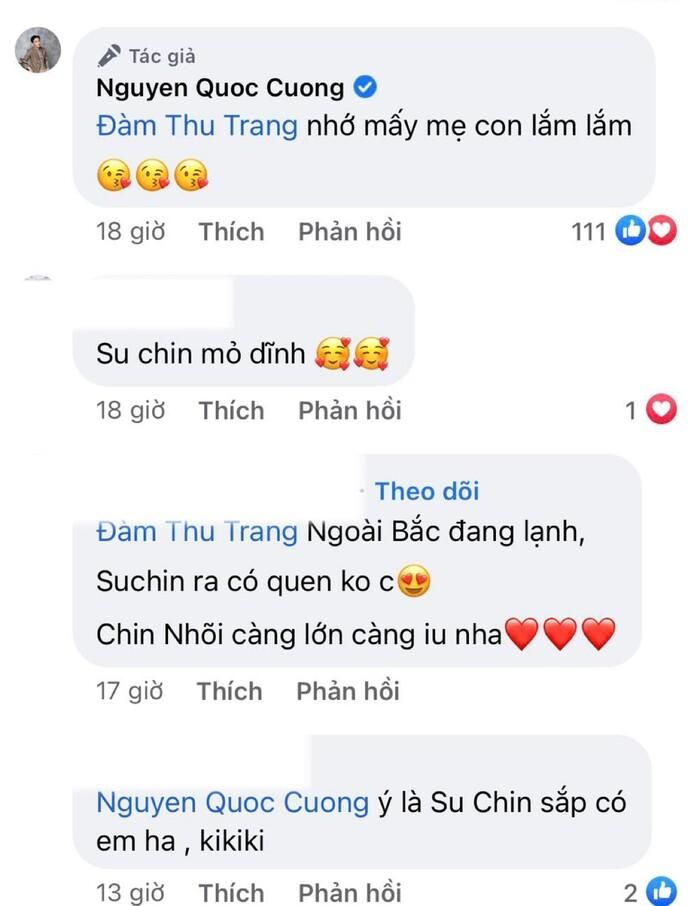The image size is (700, 906).
Task: Like the "Su Chin sắp có em" comment
Action: click(x=231, y=892)
